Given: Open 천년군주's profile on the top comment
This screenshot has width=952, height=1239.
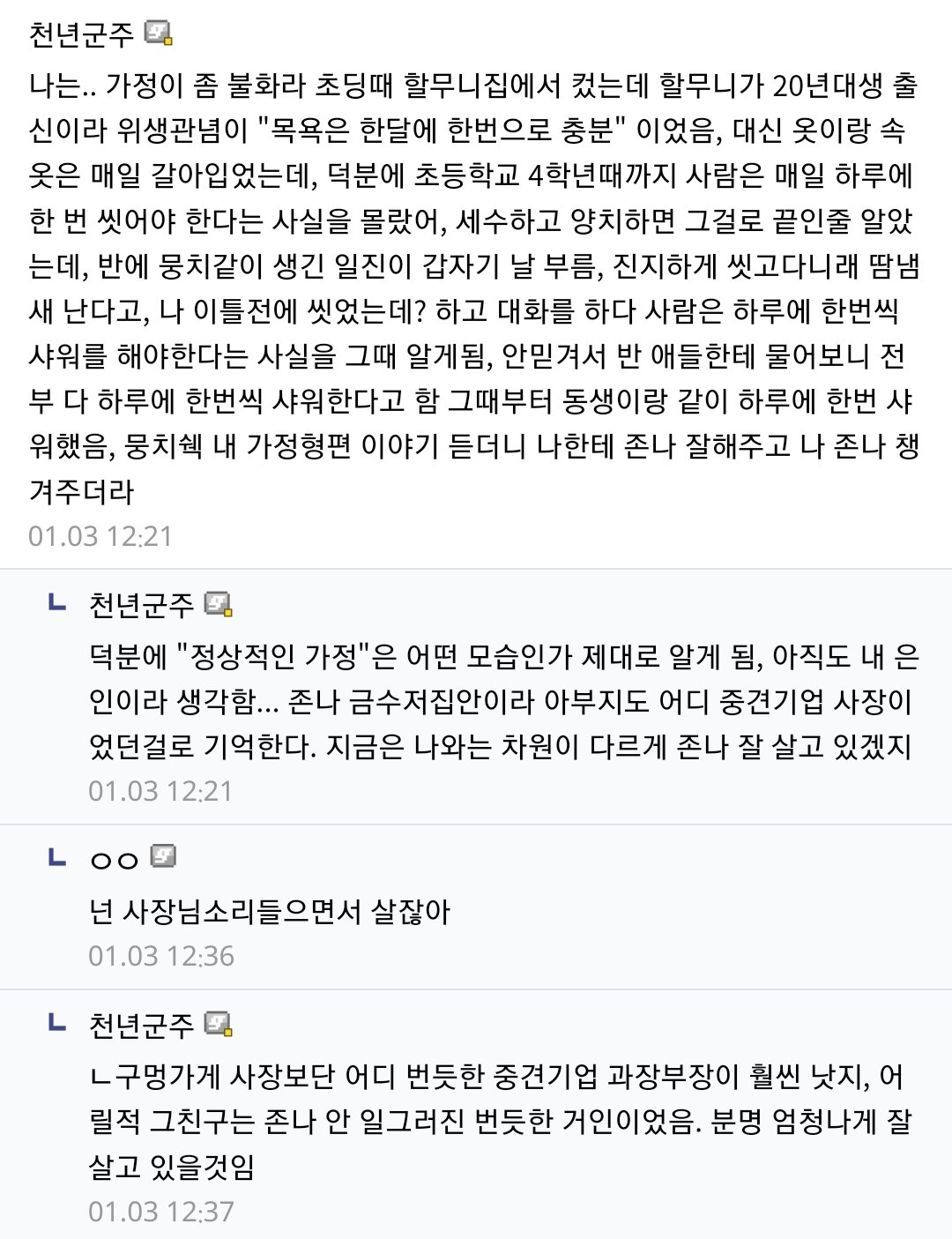Looking at the screenshot, I should (x=81, y=35).
